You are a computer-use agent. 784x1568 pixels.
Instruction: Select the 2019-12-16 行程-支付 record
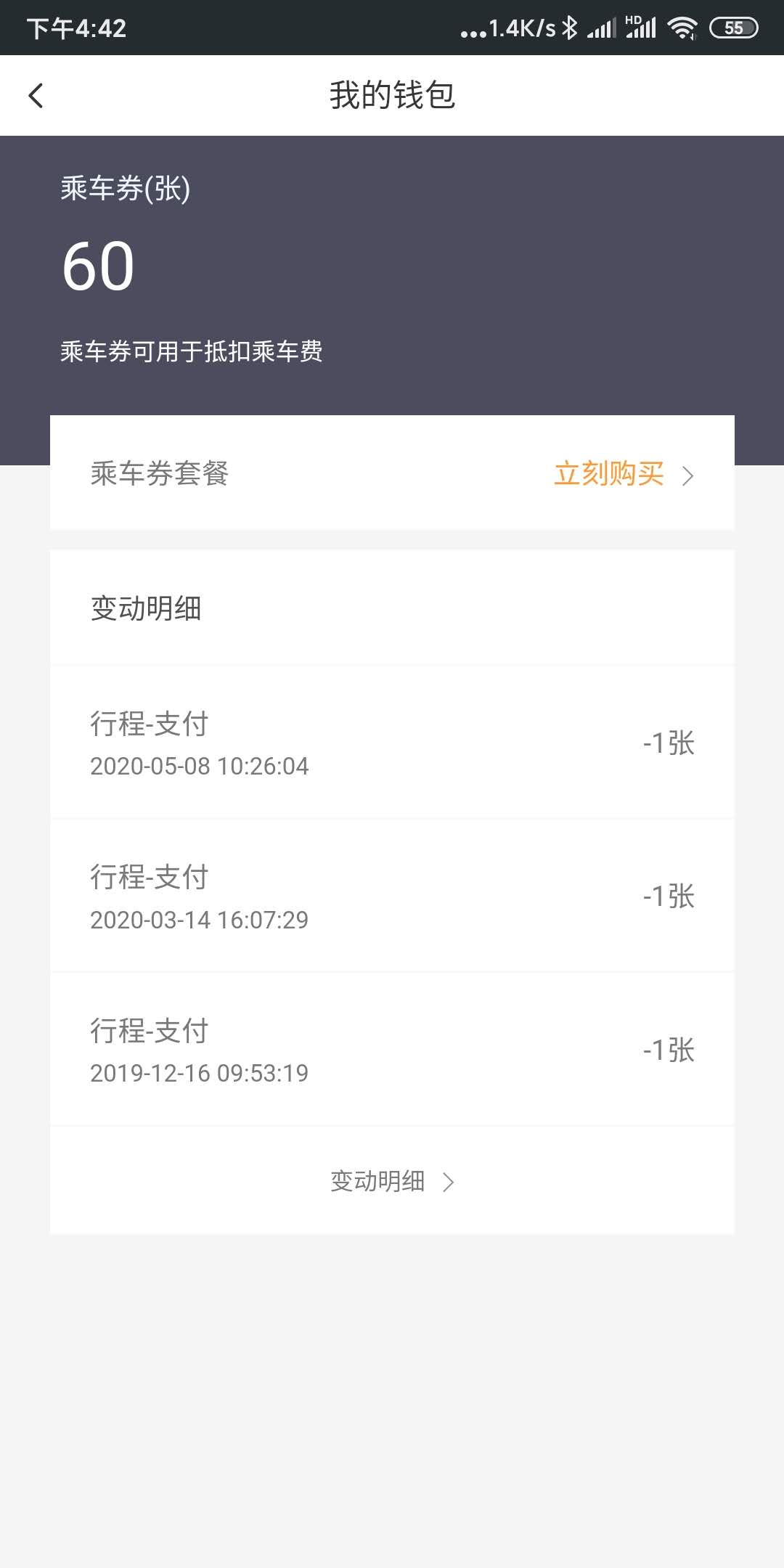[x=392, y=1048]
